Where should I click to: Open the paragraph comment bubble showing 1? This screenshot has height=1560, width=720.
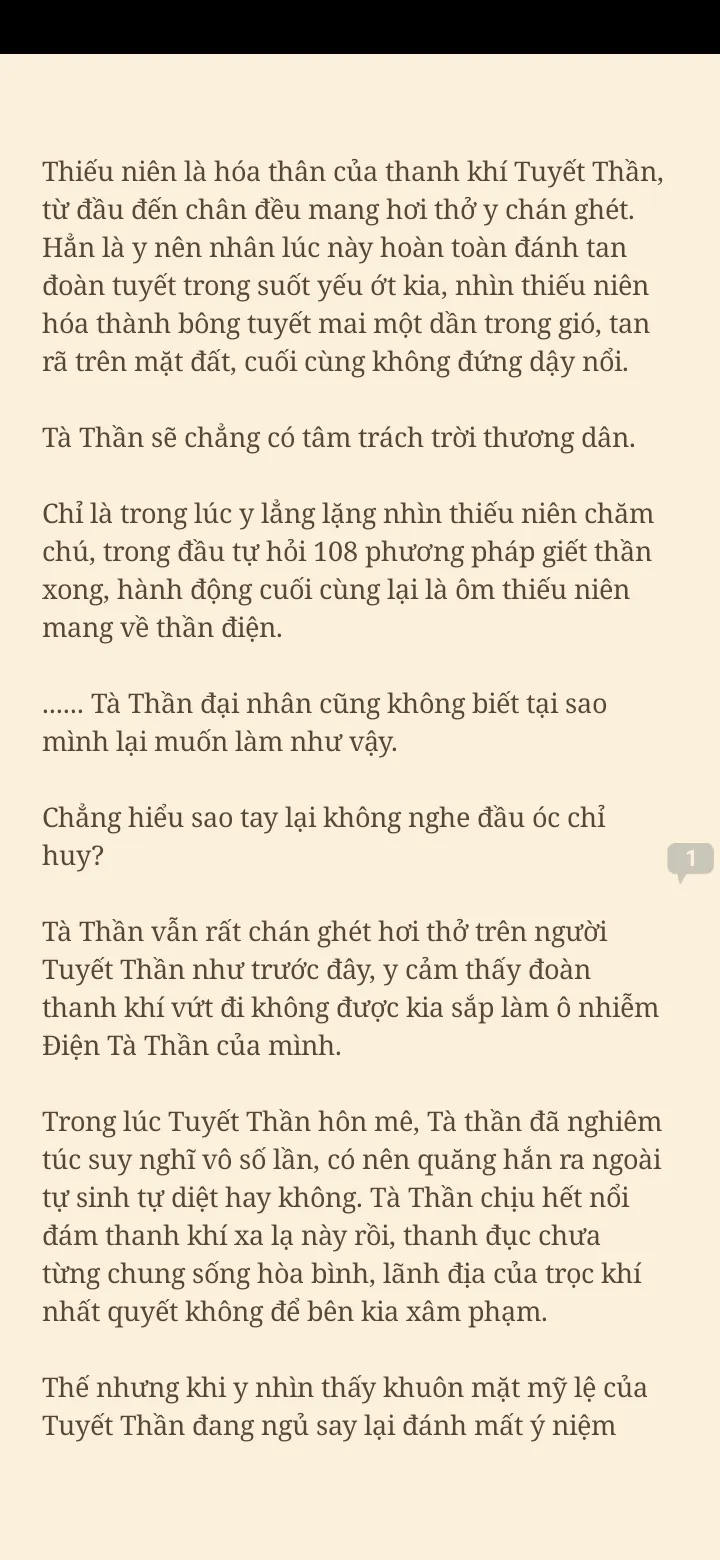[x=690, y=860]
